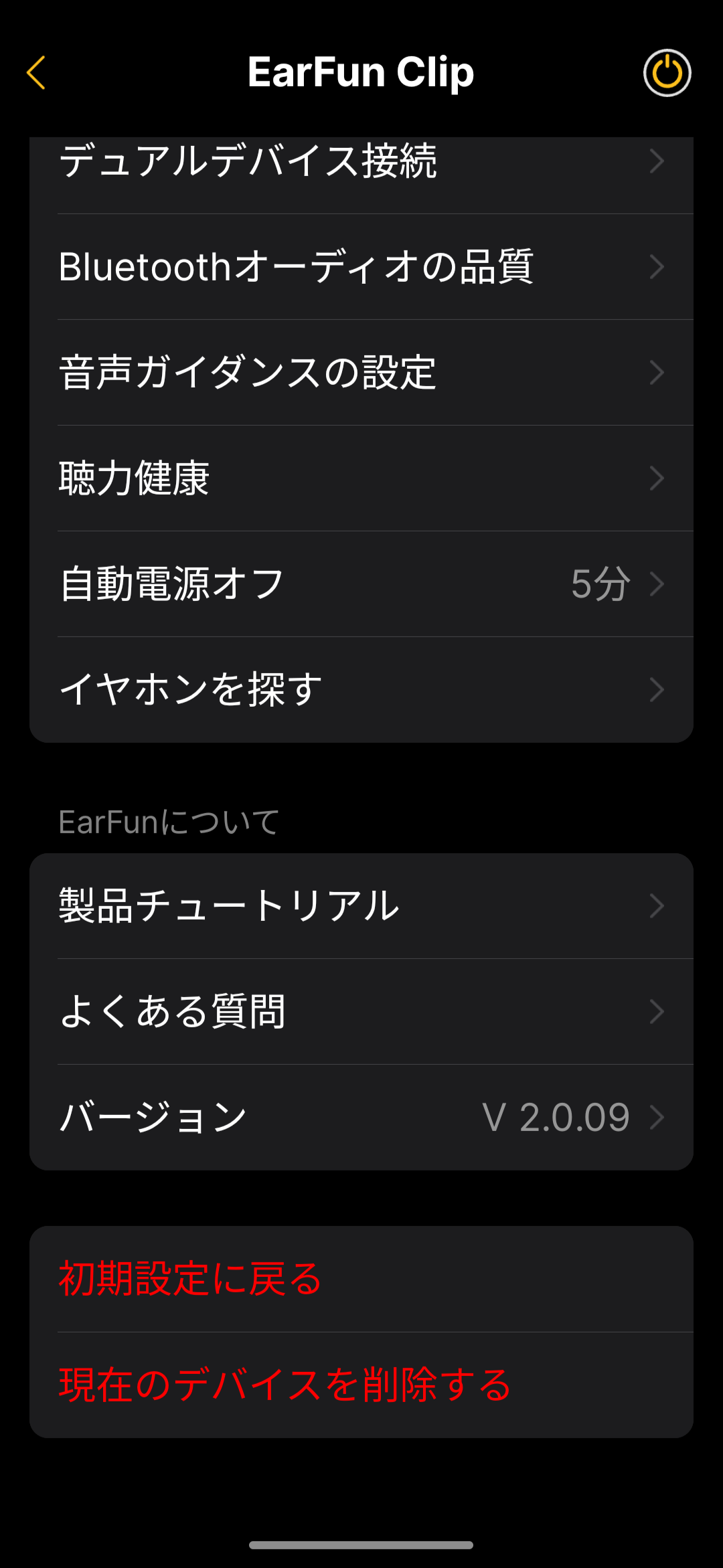Change 自動電源オフ timer setting

tap(361, 584)
